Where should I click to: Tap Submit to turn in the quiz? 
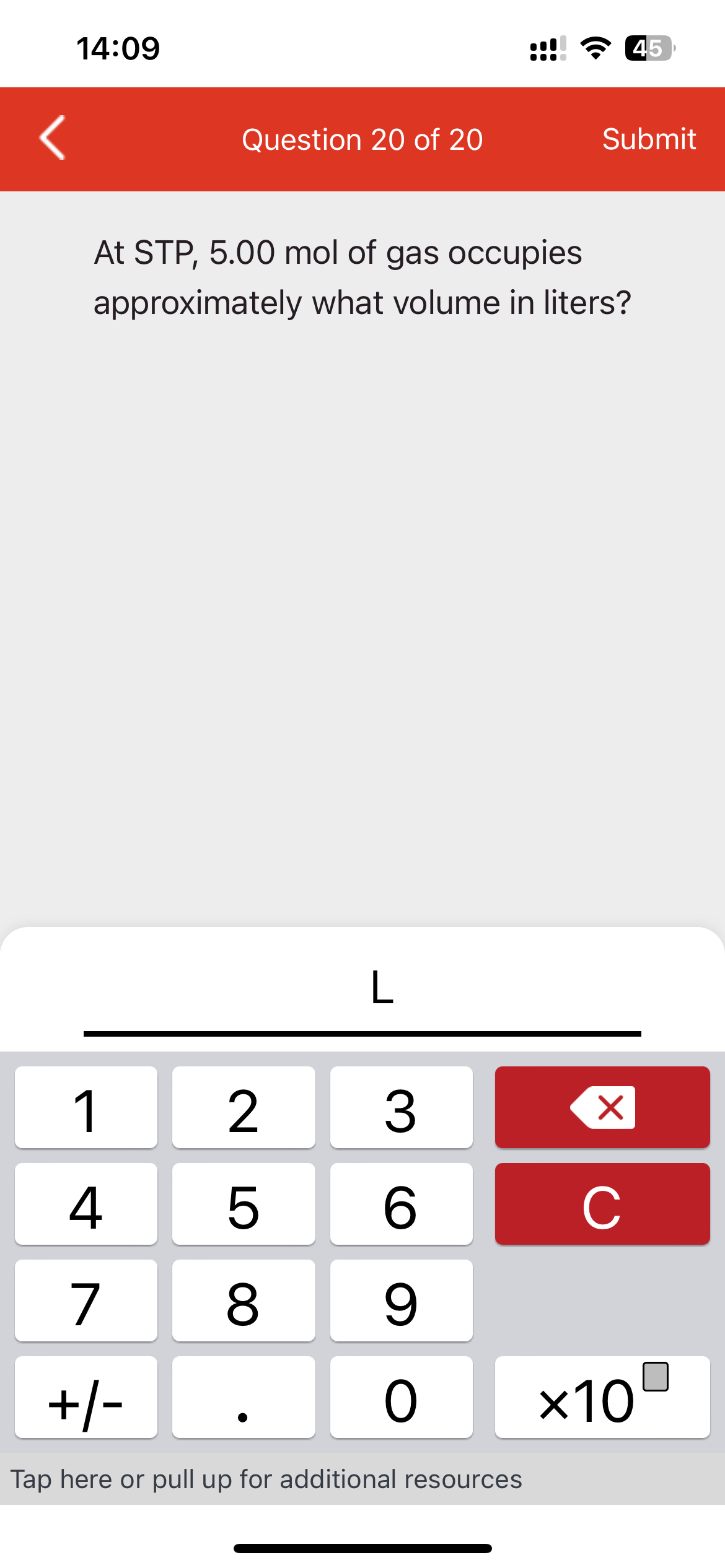point(649,139)
